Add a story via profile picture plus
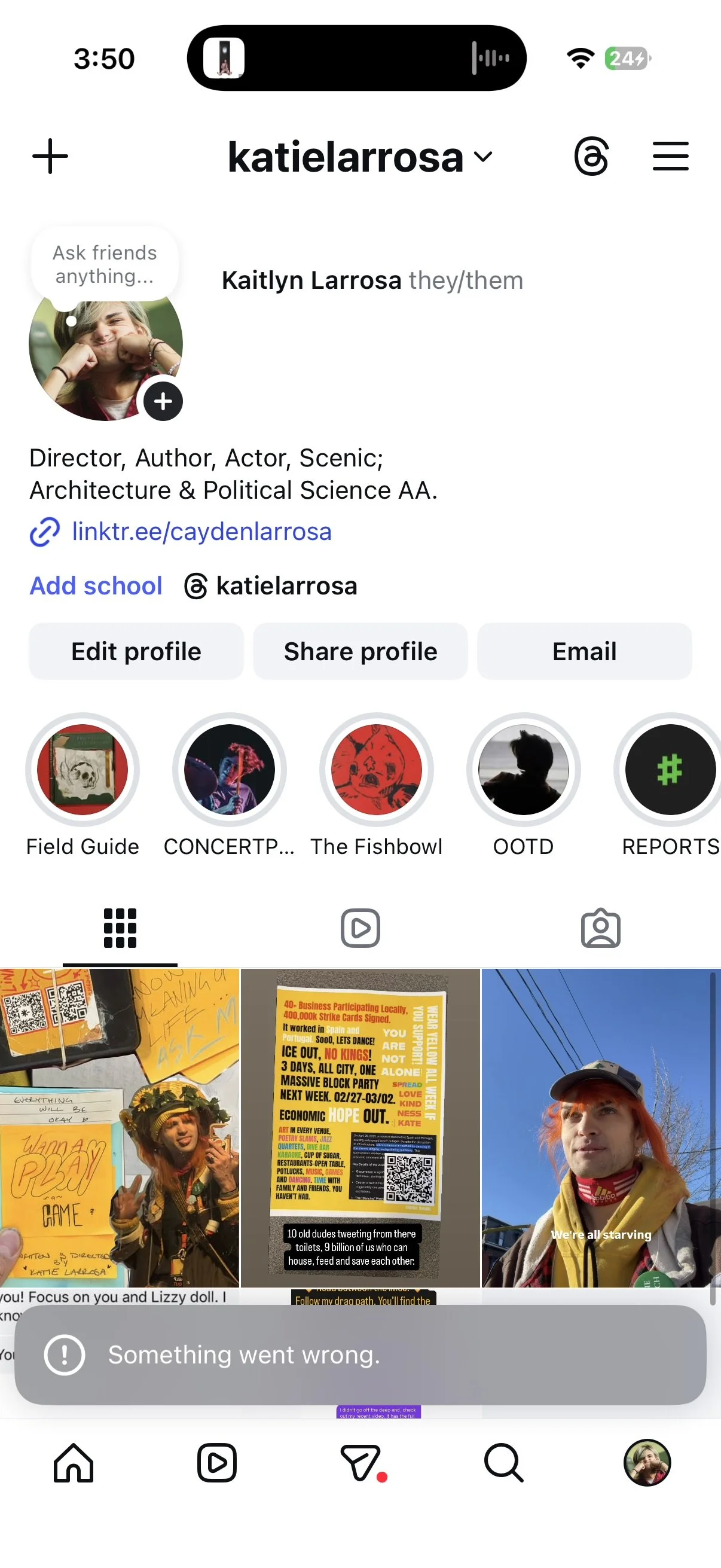 click(x=163, y=401)
